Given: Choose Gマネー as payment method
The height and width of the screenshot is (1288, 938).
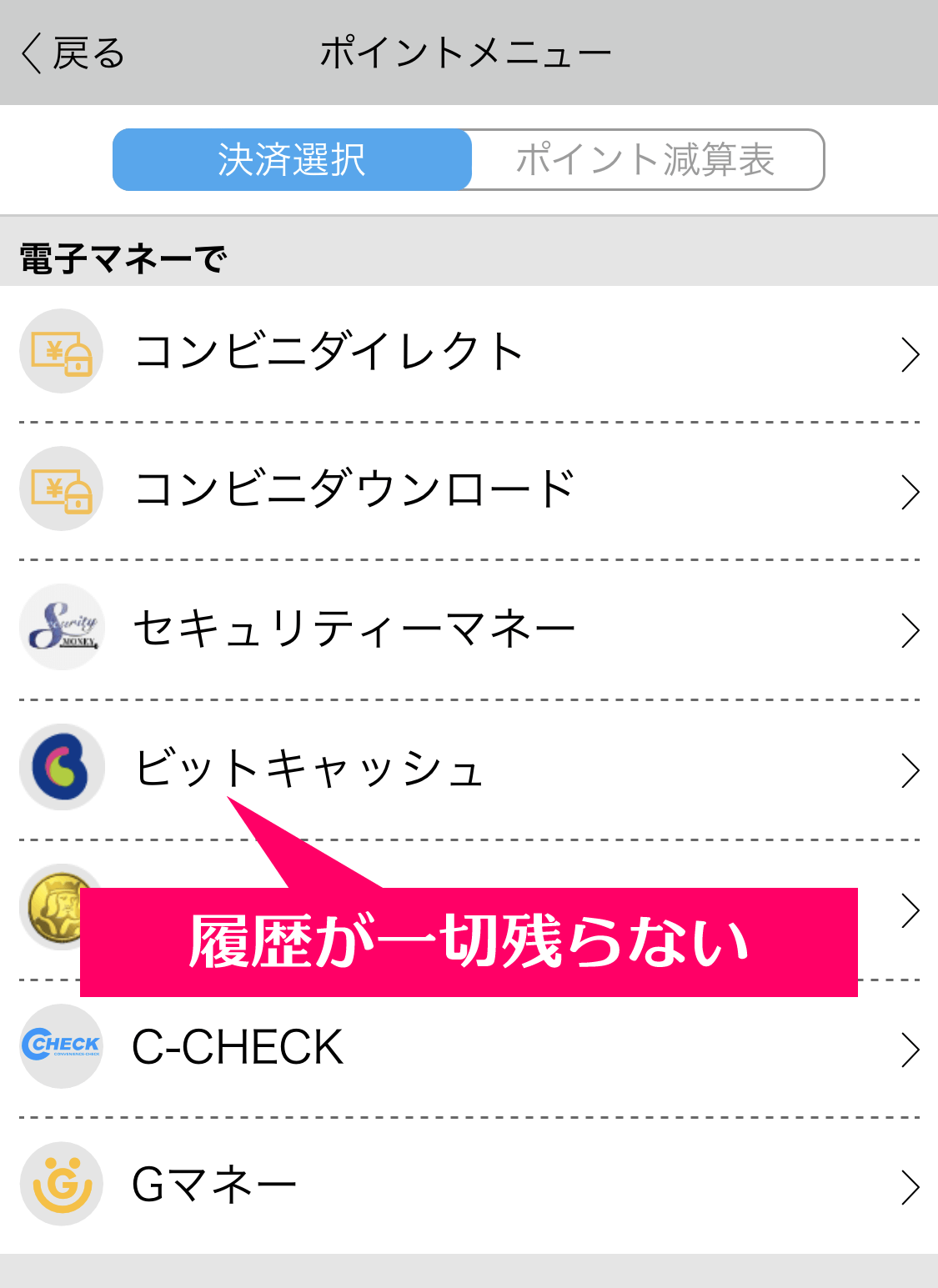Looking at the screenshot, I should click(x=469, y=1185).
